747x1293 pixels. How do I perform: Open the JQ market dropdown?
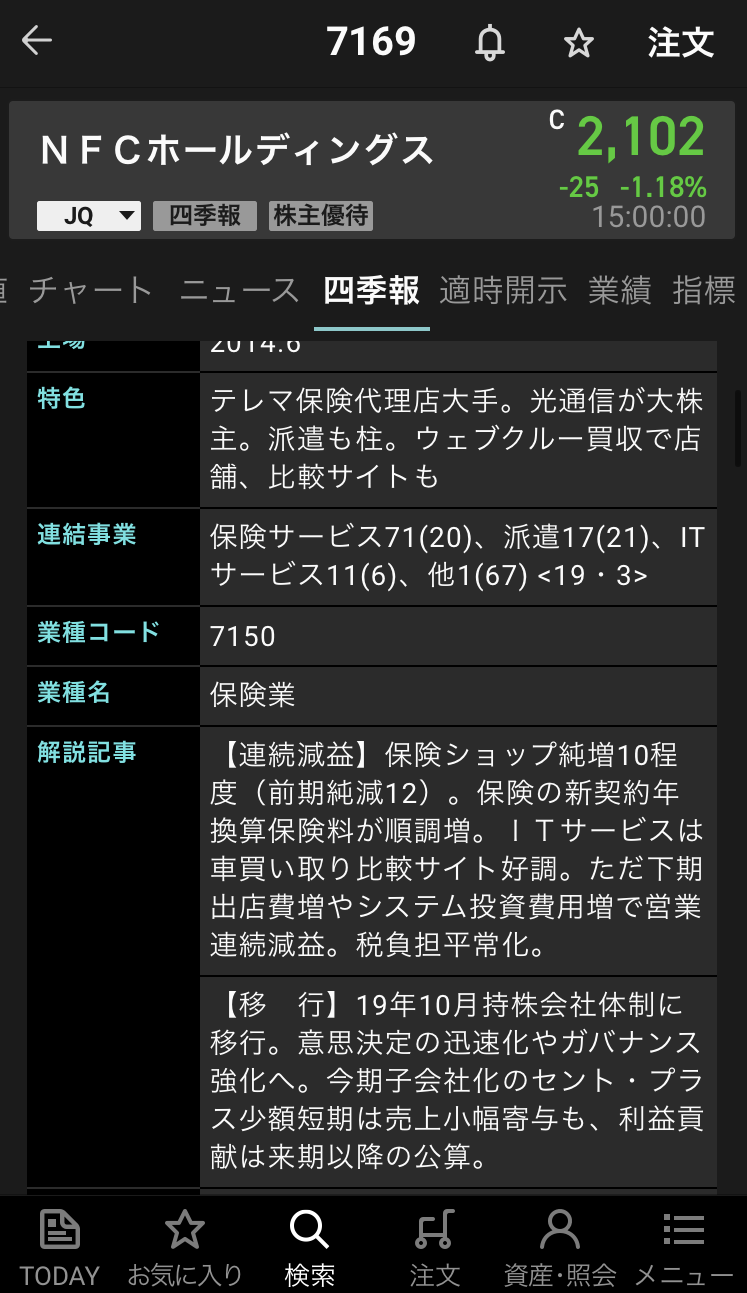(x=89, y=216)
